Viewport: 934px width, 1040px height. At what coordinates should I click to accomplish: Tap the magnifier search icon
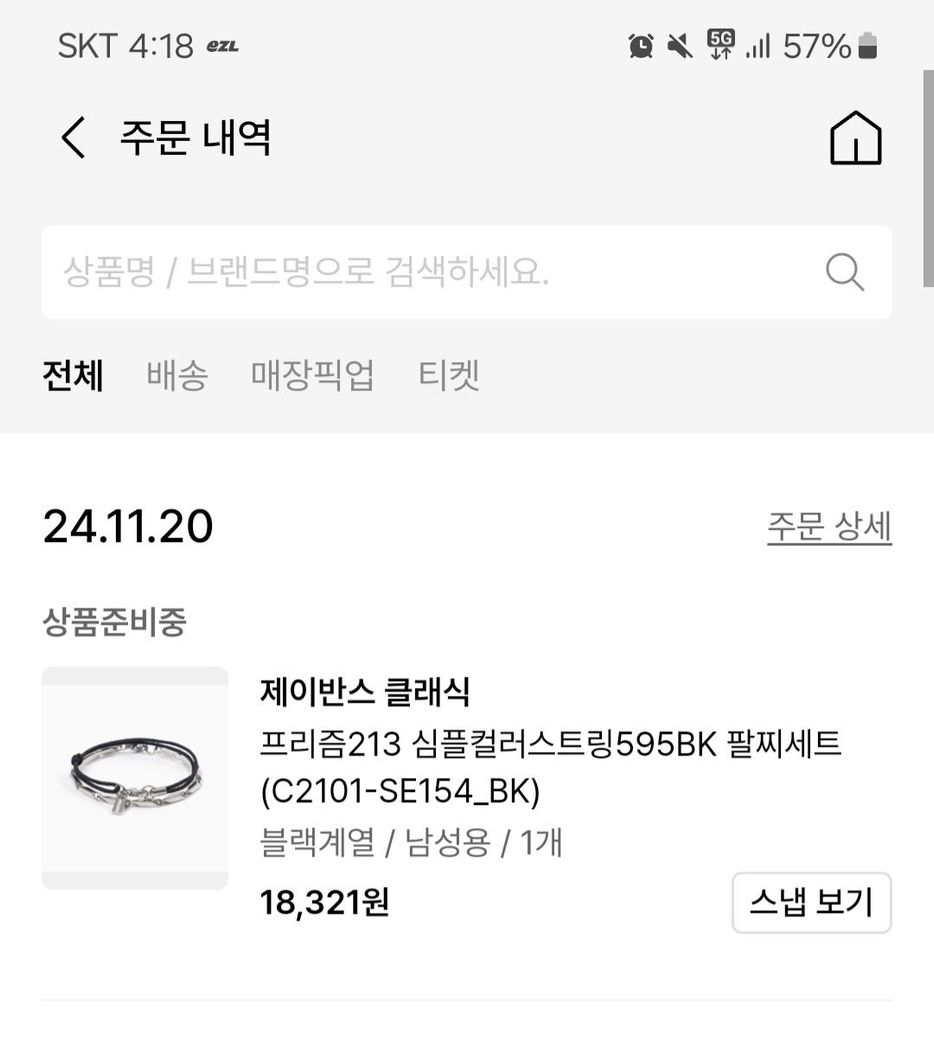pos(844,272)
